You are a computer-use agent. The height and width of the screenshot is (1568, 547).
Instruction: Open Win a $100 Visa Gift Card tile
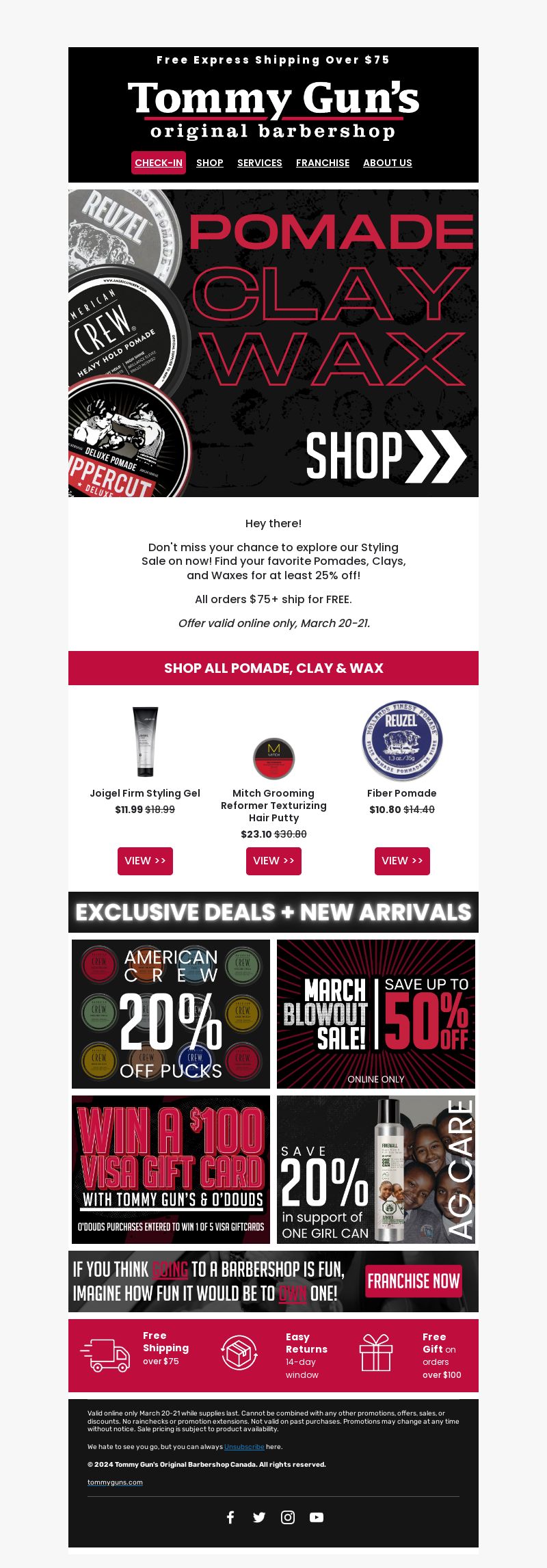[x=171, y=1169]
